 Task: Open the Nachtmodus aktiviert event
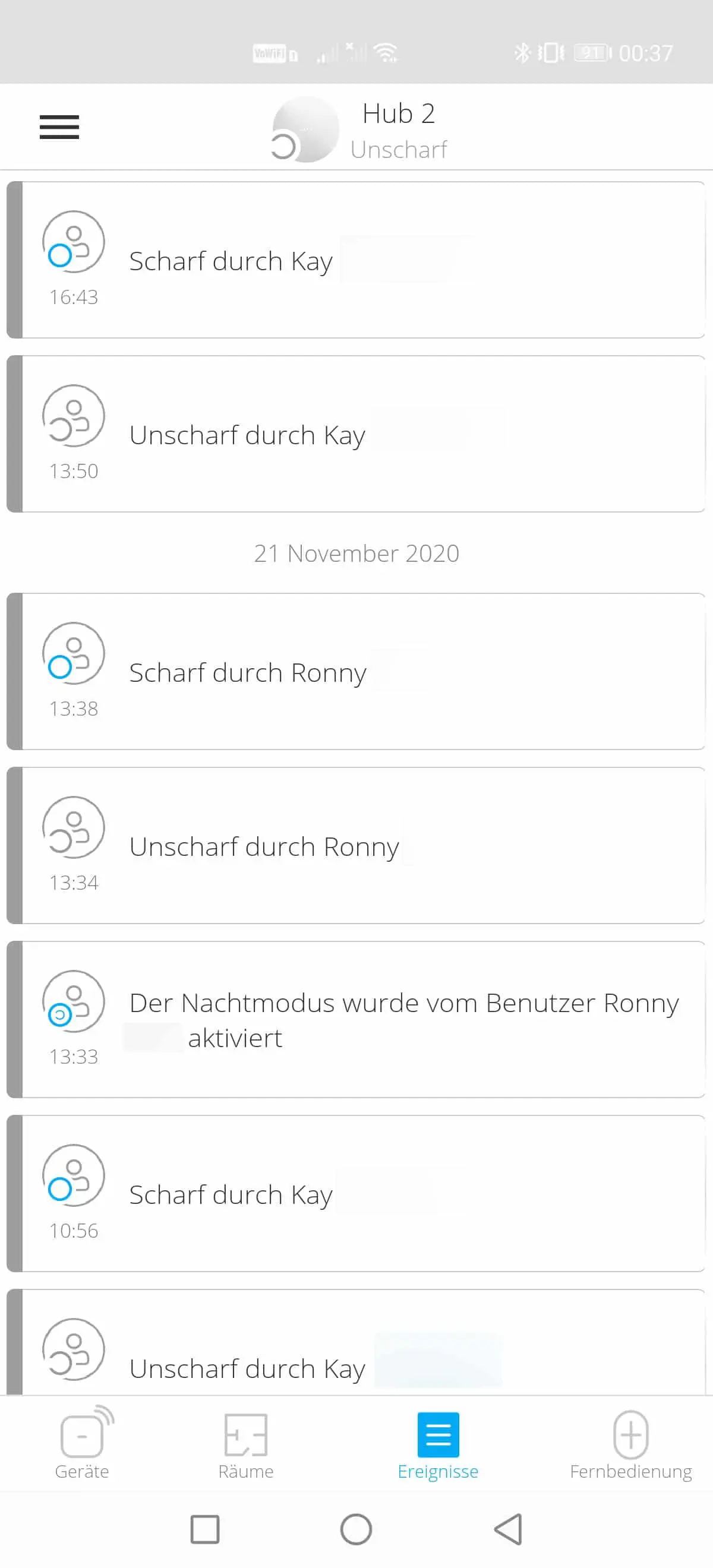pos(356,1020)
